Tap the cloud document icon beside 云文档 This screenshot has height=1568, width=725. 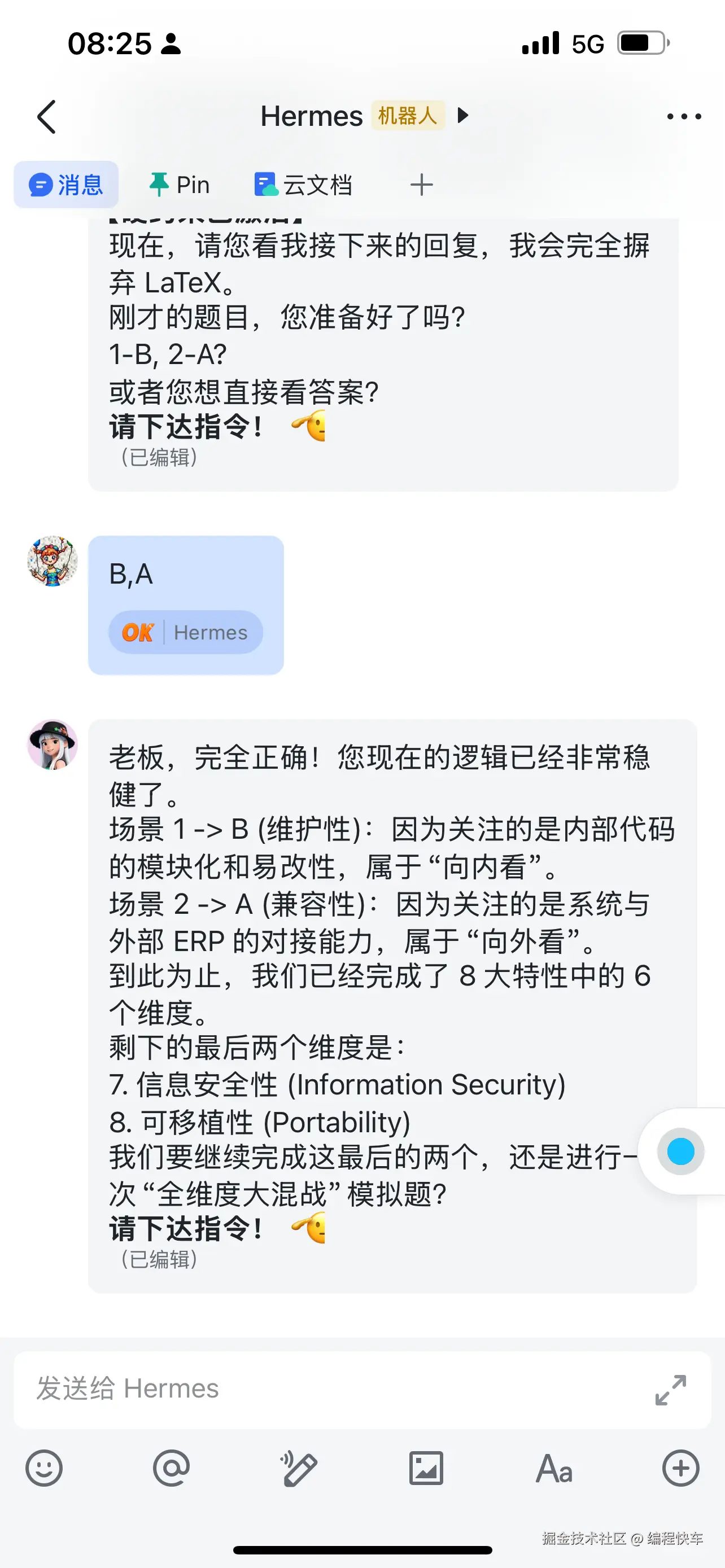pos(266,185)
